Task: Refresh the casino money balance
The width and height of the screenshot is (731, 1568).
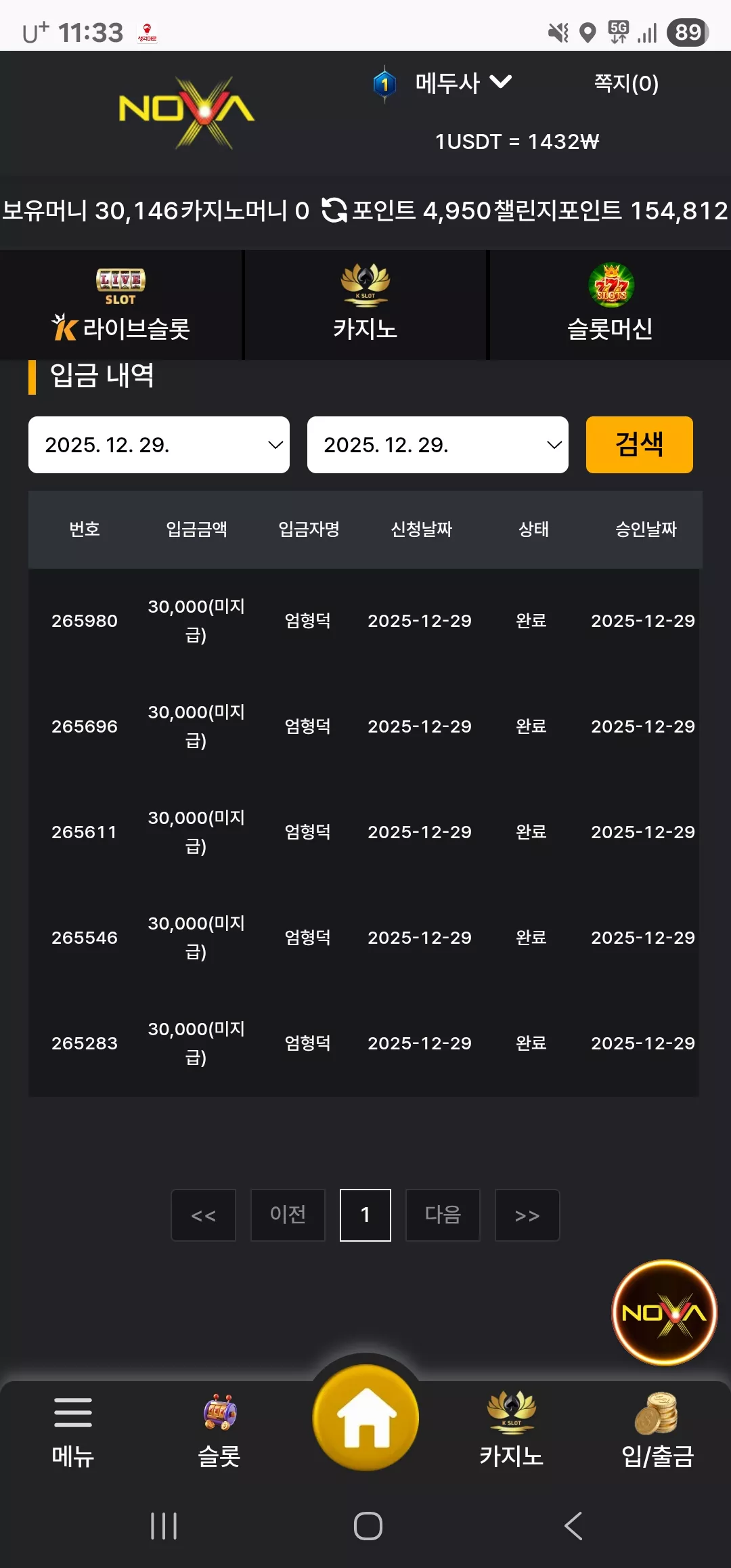Action: 334,211
